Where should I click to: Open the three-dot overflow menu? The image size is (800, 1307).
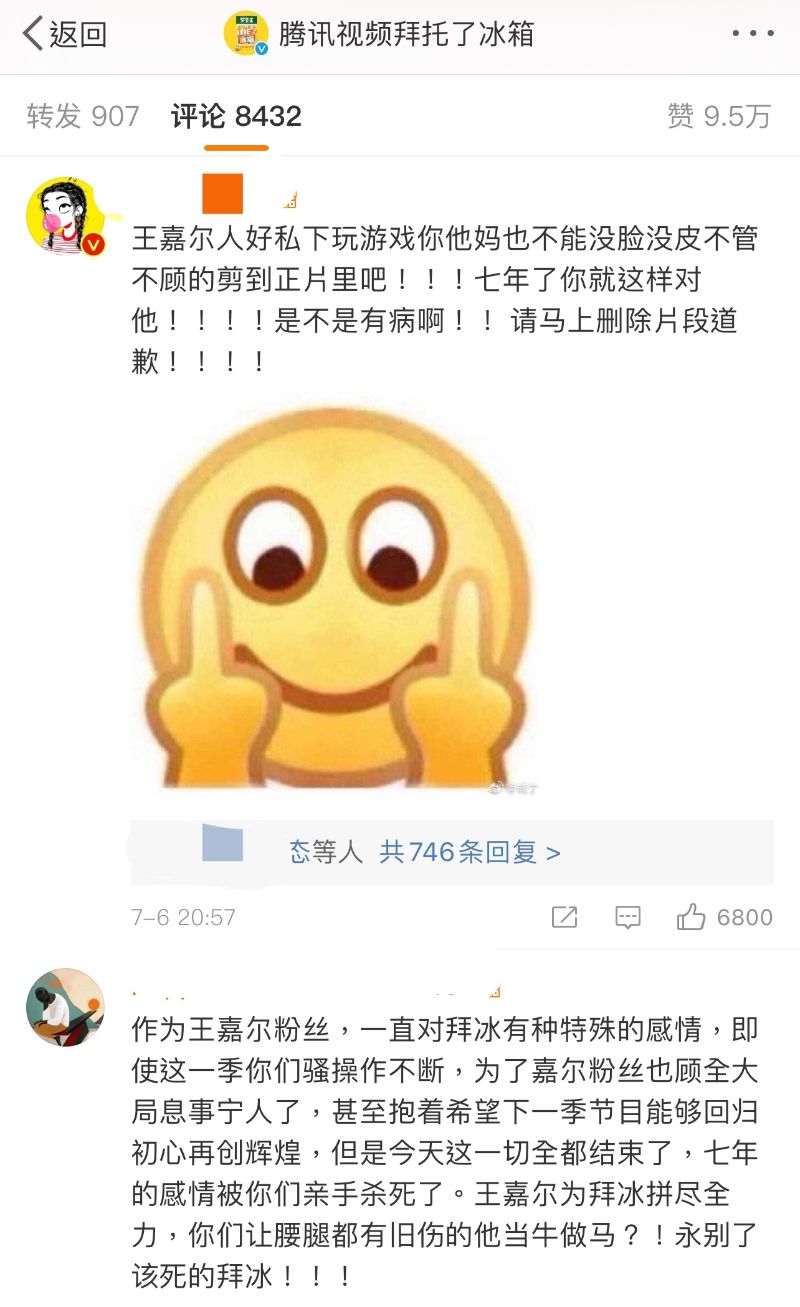coord(752,34)
